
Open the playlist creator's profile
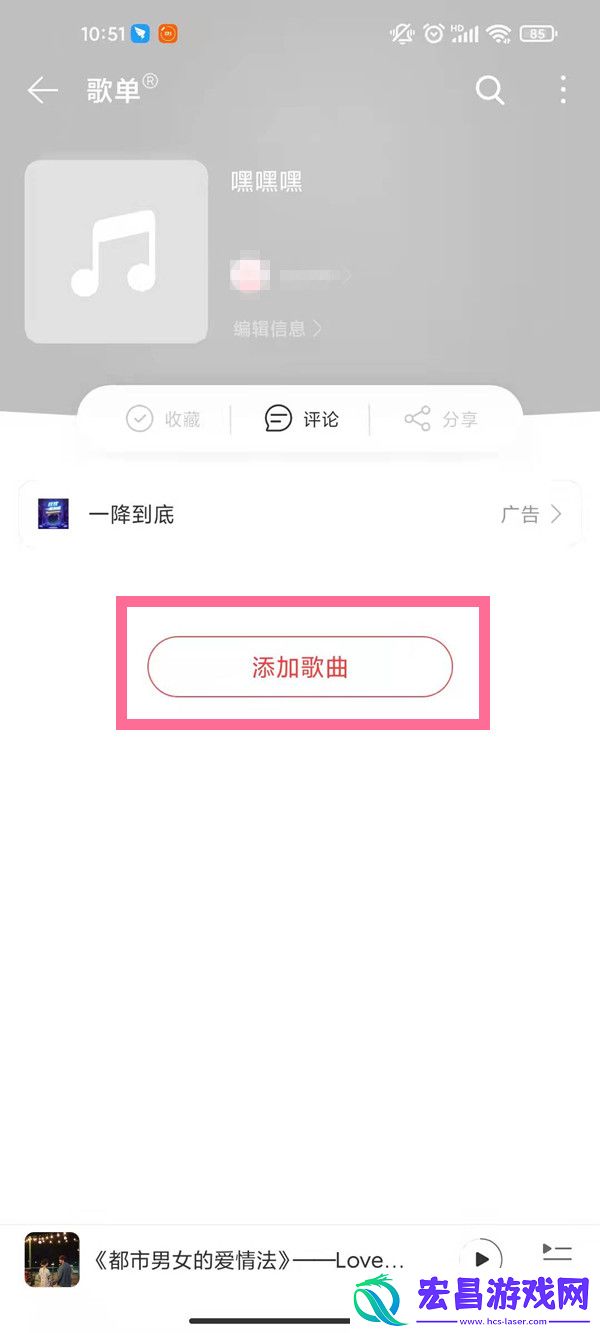click(290, 274)
